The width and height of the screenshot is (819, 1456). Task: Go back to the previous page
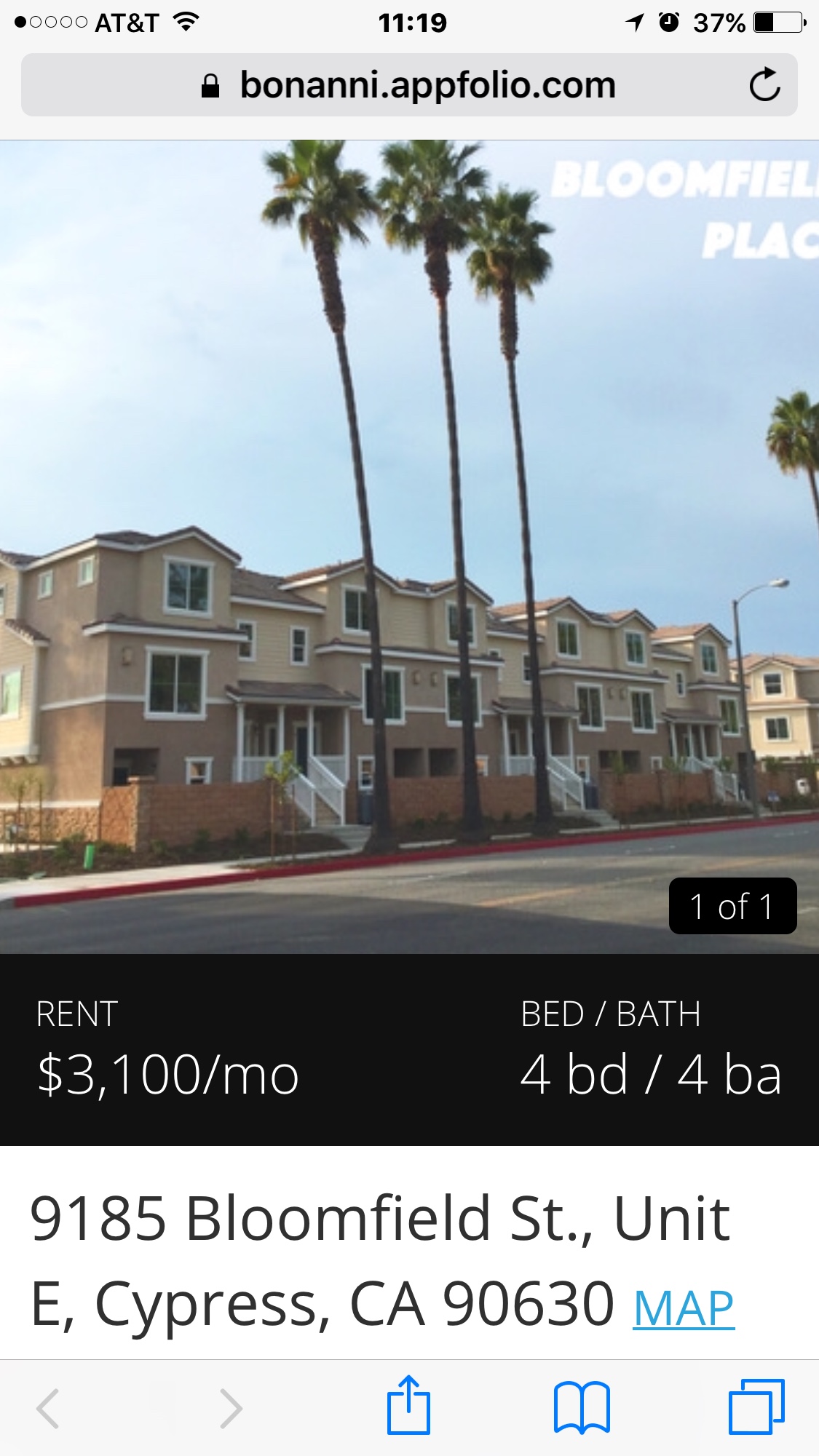(49, 1408)
